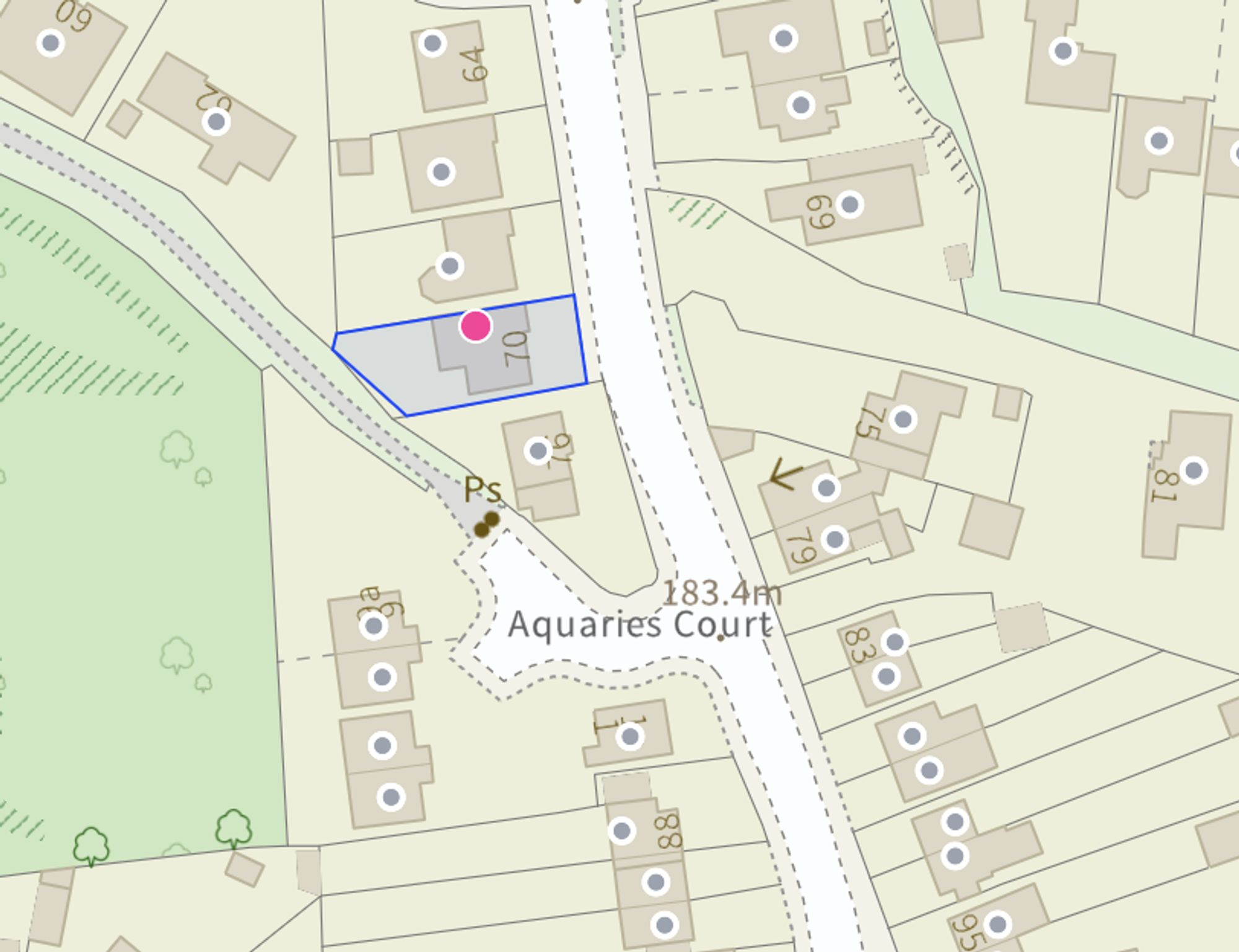Viewport: 1239px width, 952px height.
Task: Tap the marker on building 95
Action: pyautogui.click(x=997, y=924)
